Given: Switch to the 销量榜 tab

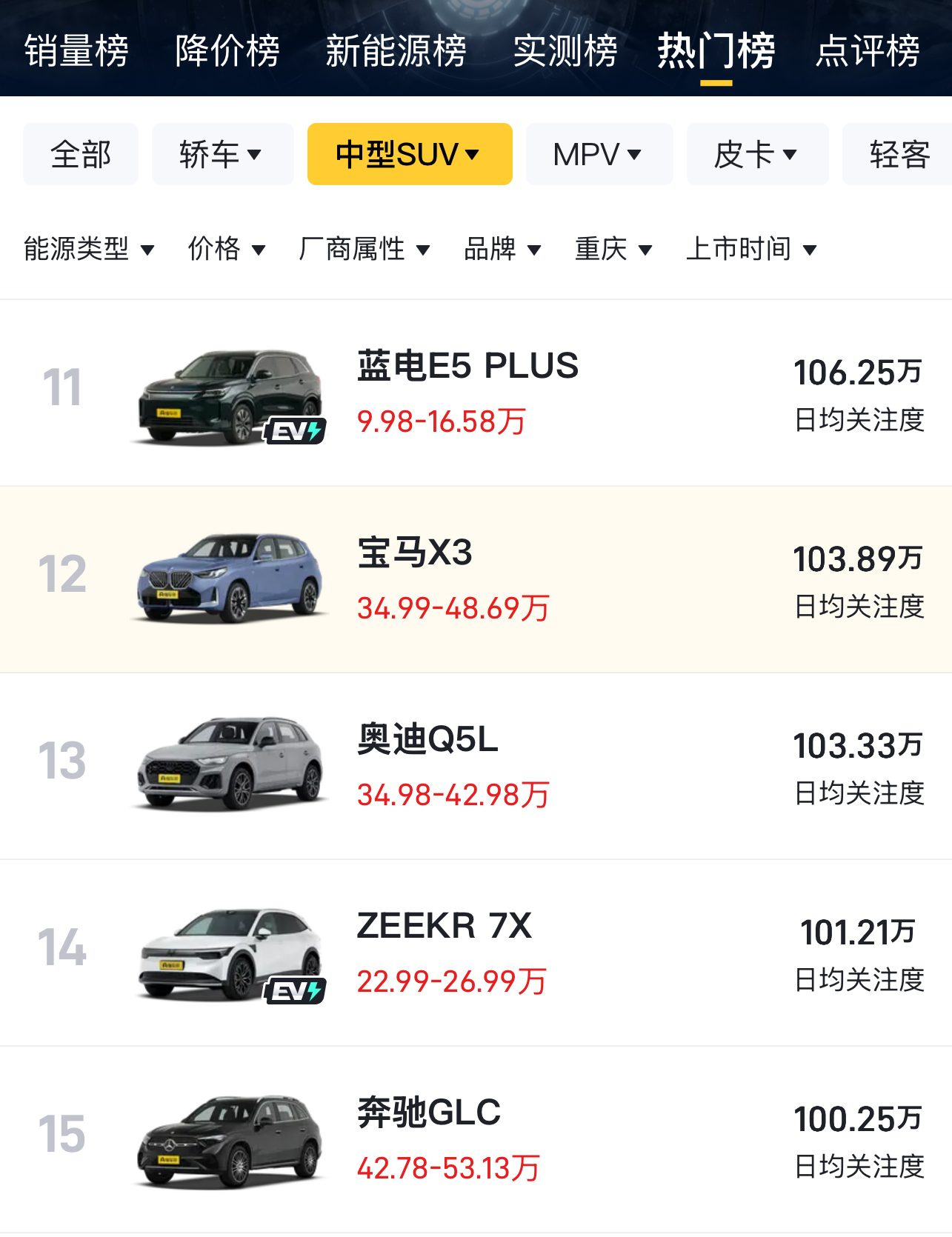Looking at the screenshot, I should 76,51.
